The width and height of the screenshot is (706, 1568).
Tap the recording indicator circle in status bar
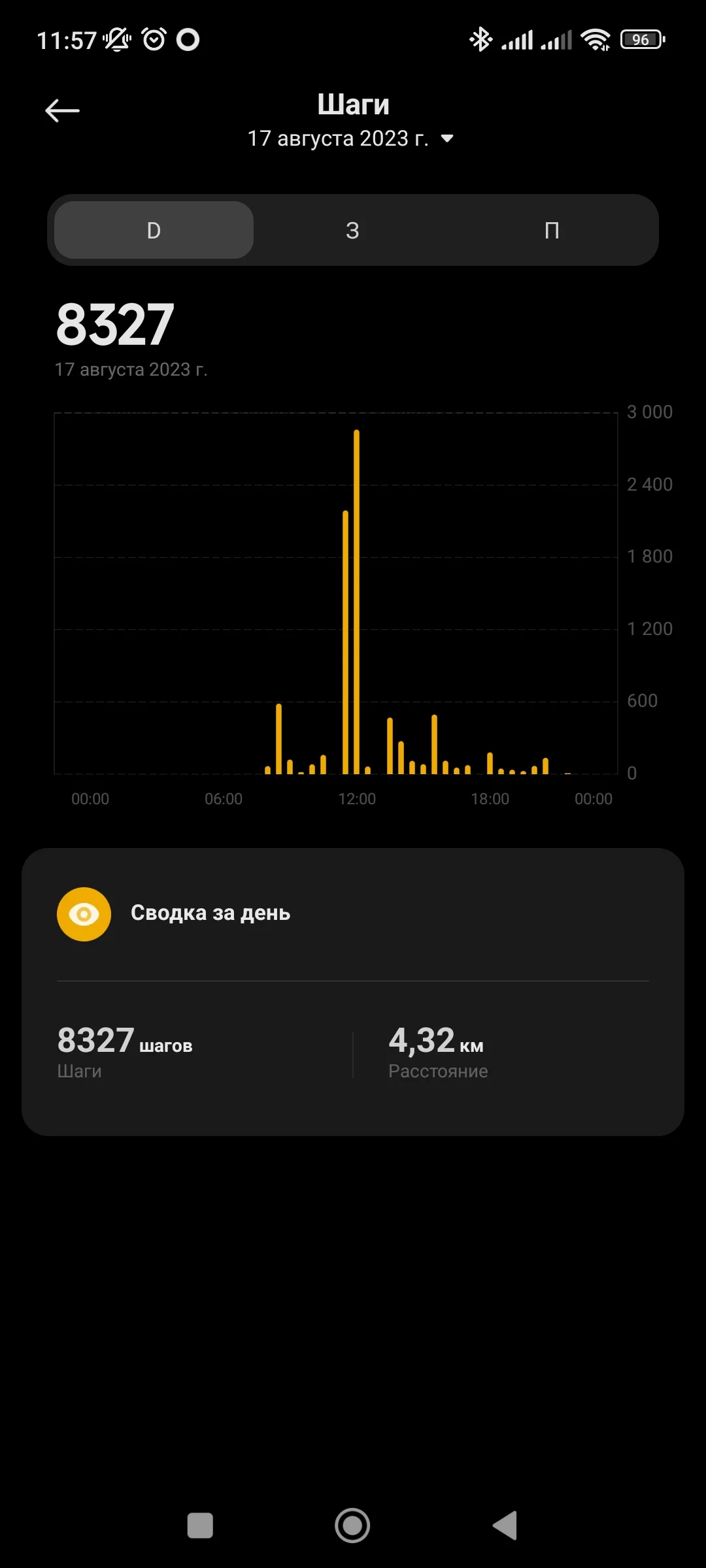click(x=189, y=39)
